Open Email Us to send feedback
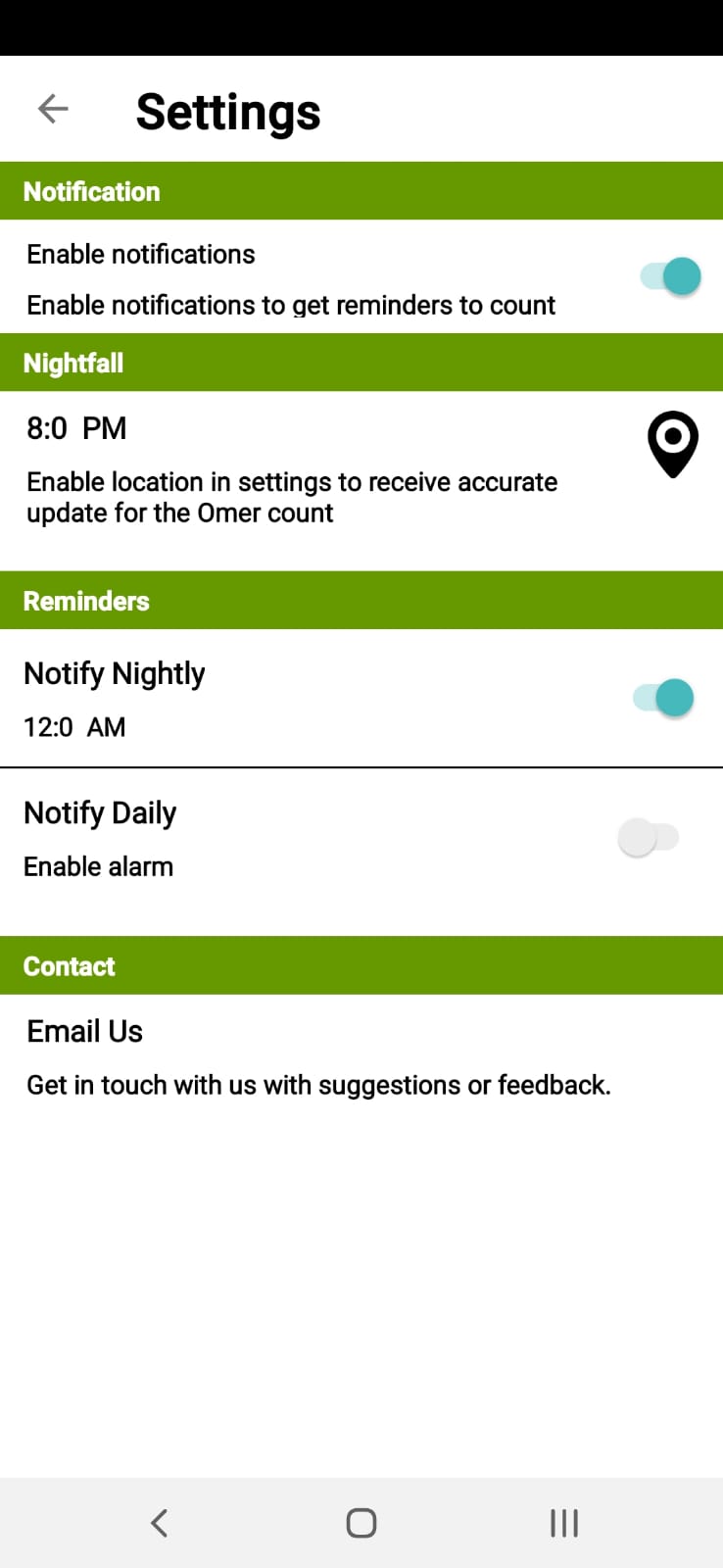This screenshot has height=1568, width=723. point(85,1032)
